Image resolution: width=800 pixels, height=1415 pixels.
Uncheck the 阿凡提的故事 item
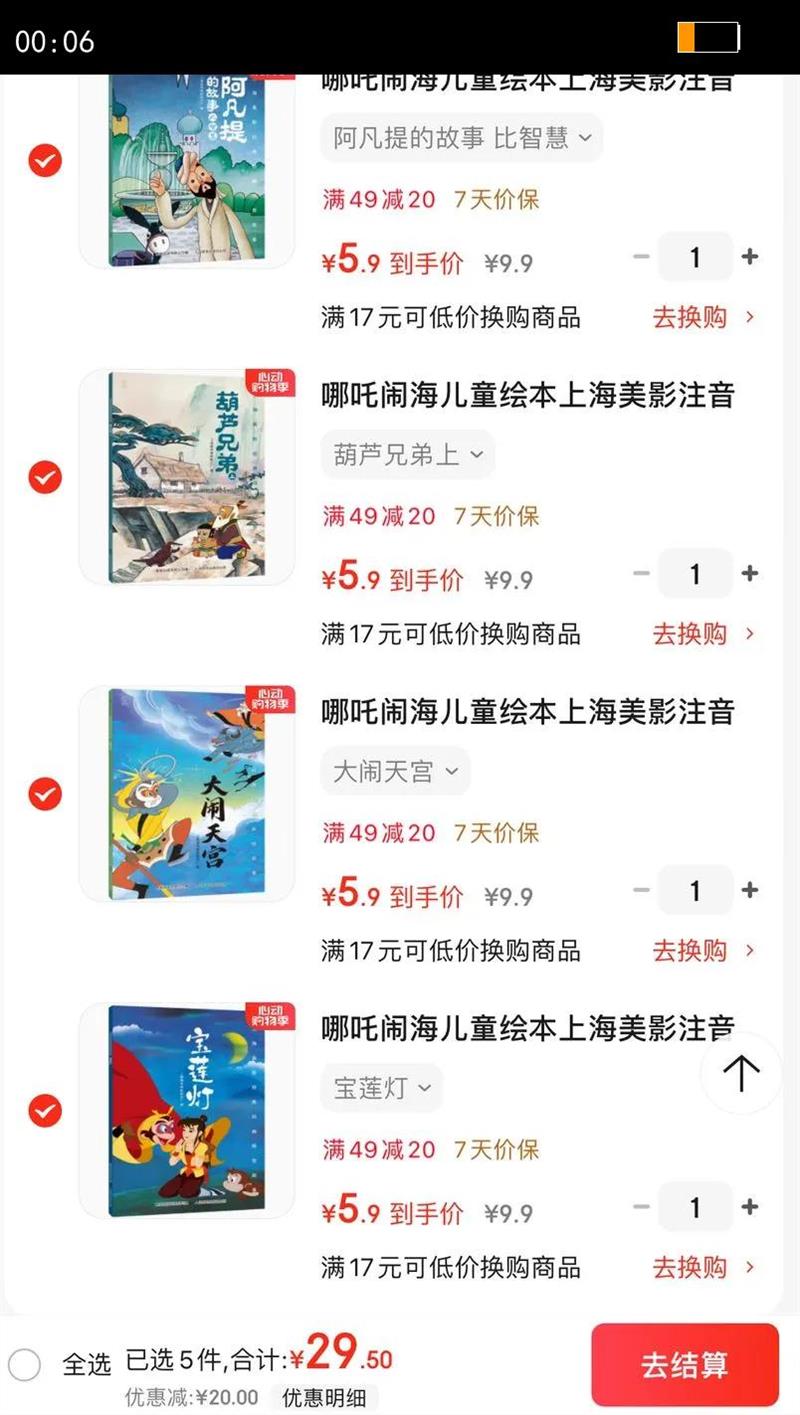pyautogui.click(x=45, y=160)
